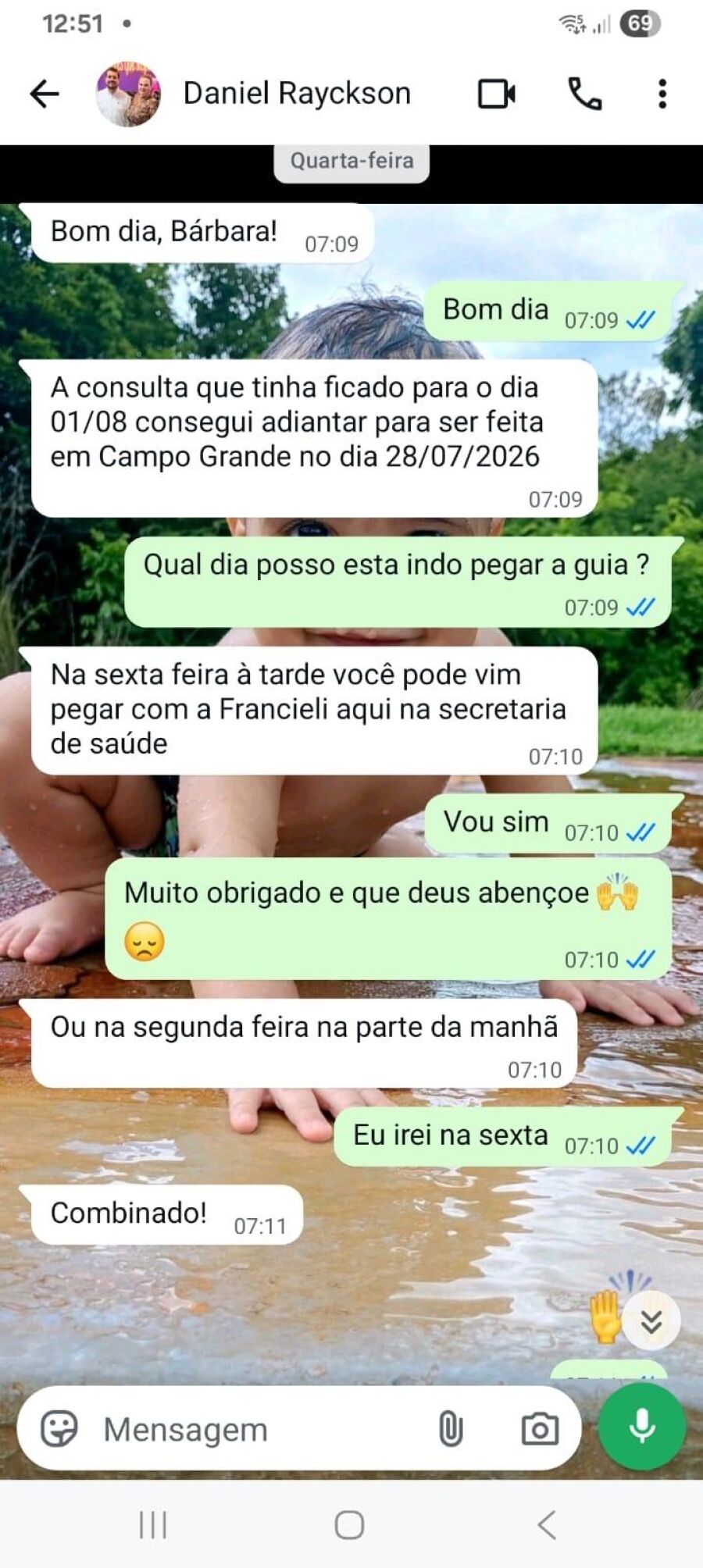Open the three-dot overflow menu
This screenshot has height=1568, width=703.
click(x=662, y=94)
